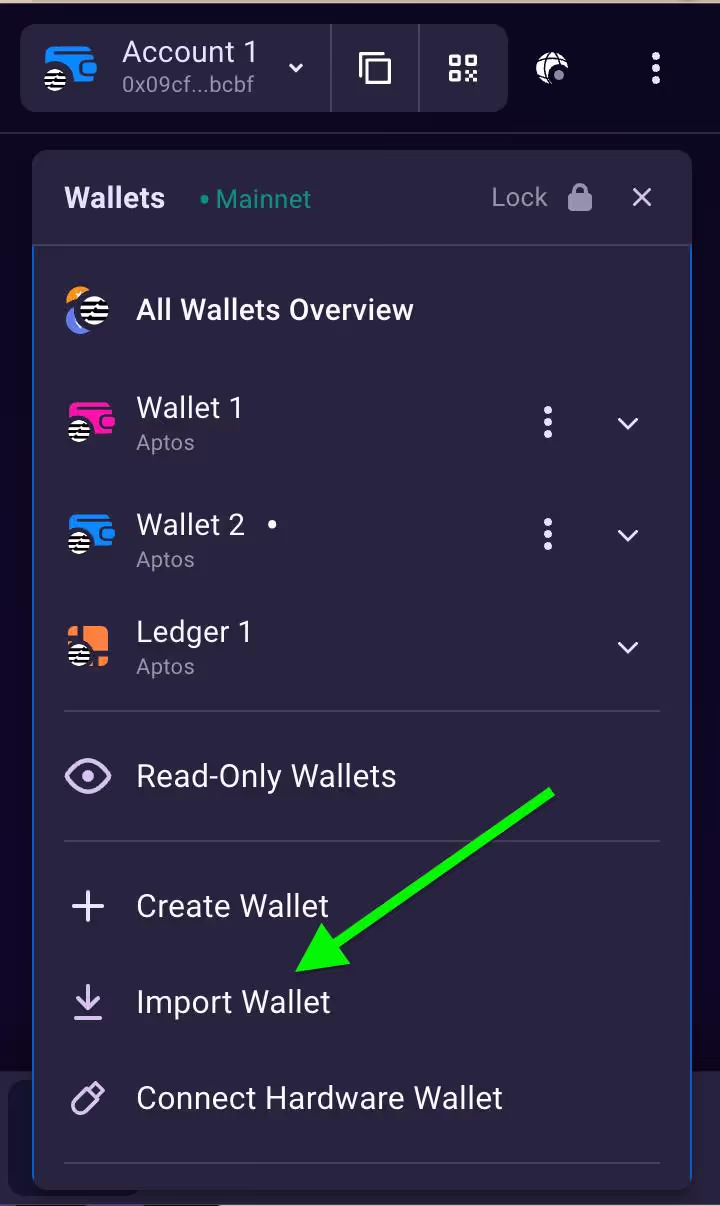Open the top overflow menu
Image resolution: width=720 pixels, height=1206 pixels.
(656, 68)
